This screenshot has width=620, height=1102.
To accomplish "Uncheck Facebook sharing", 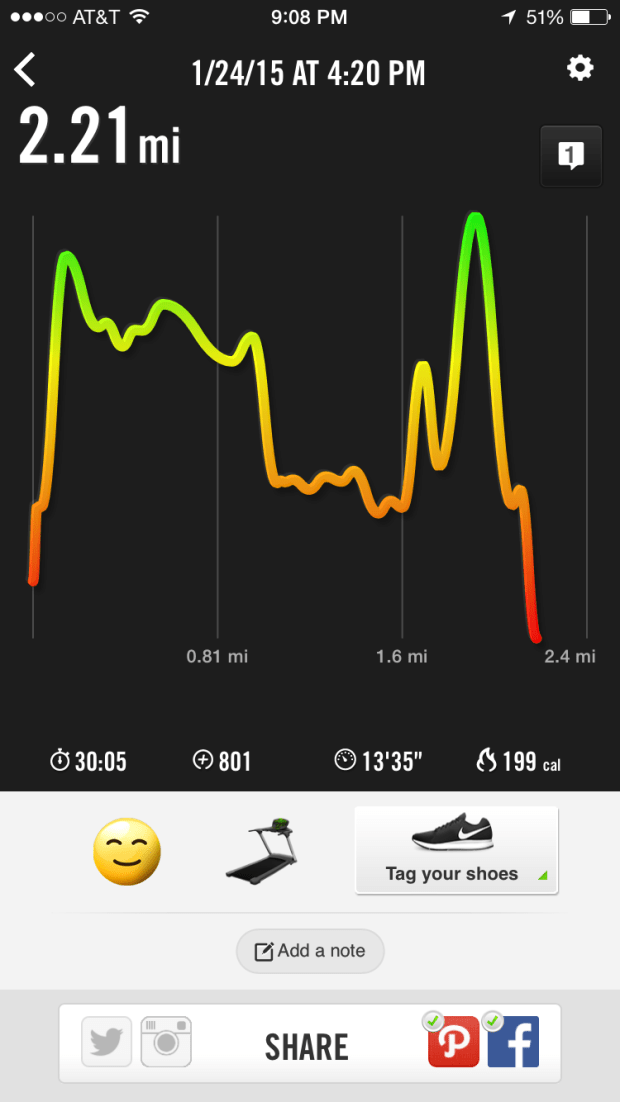I will pos(513,1043).
